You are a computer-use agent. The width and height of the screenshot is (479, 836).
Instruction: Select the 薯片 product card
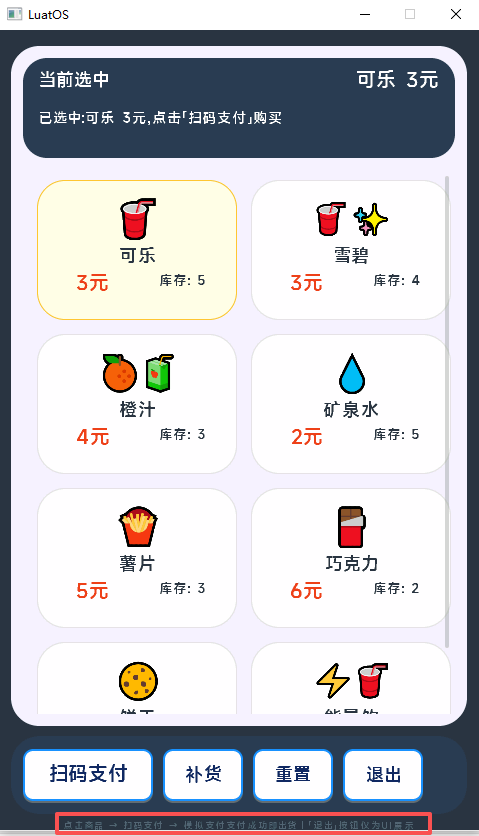pyautogui.click(x=137, y=558)
